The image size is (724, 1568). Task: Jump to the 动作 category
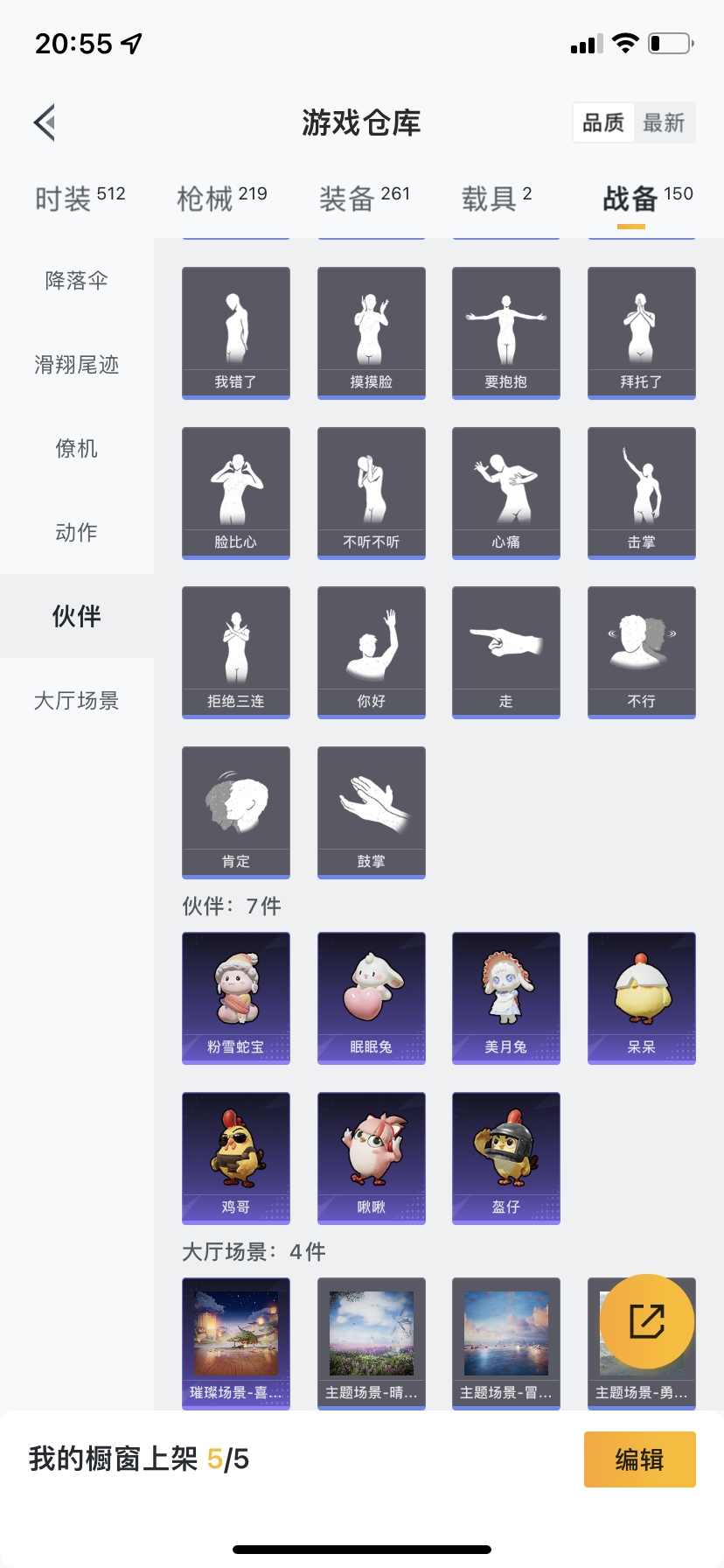[77, 533]
